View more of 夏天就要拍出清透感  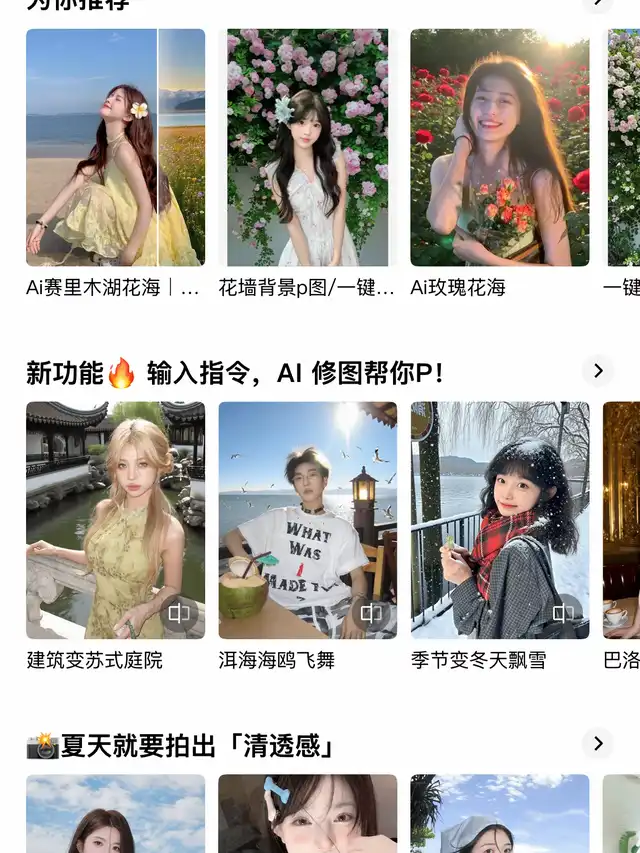(x=598, y=744)
